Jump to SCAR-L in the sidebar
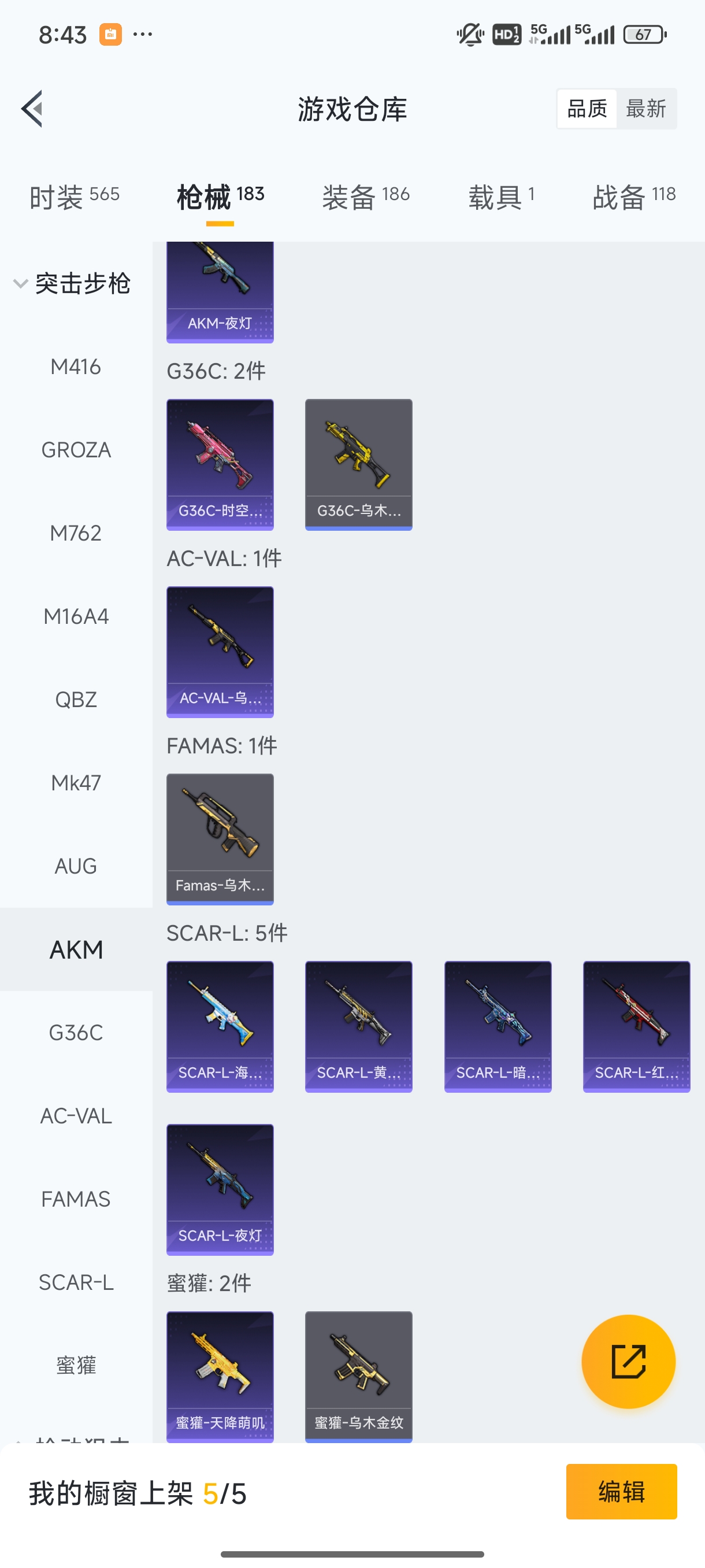Viewport: 705px width, 1568px height. pyautogui.click(x=76, y=1282)
